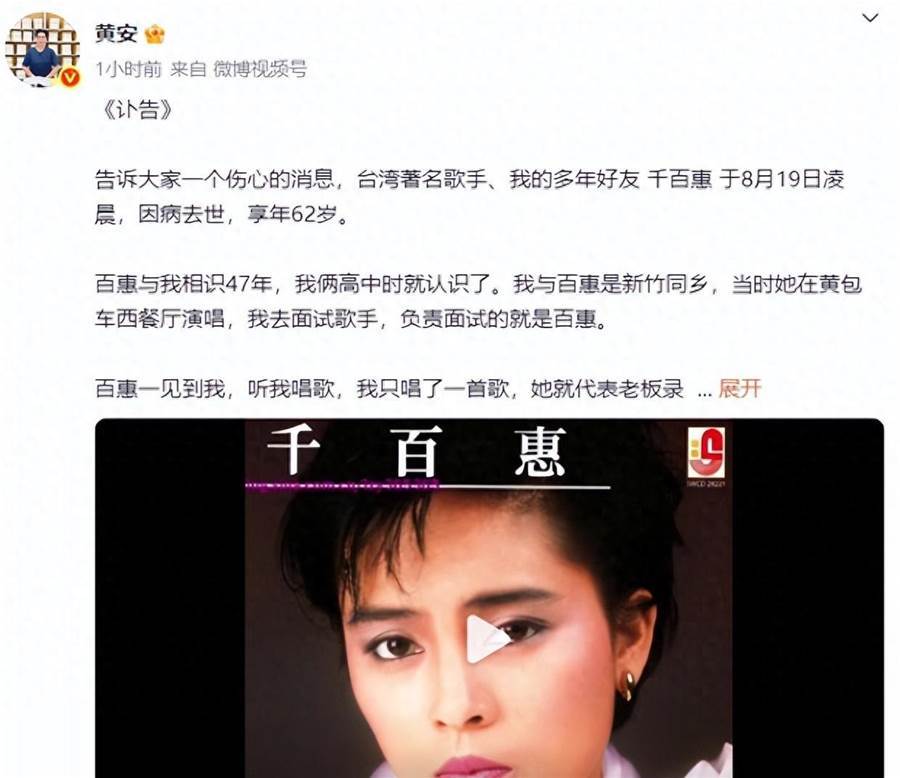Open the post options chevron

tap(870, 17)
